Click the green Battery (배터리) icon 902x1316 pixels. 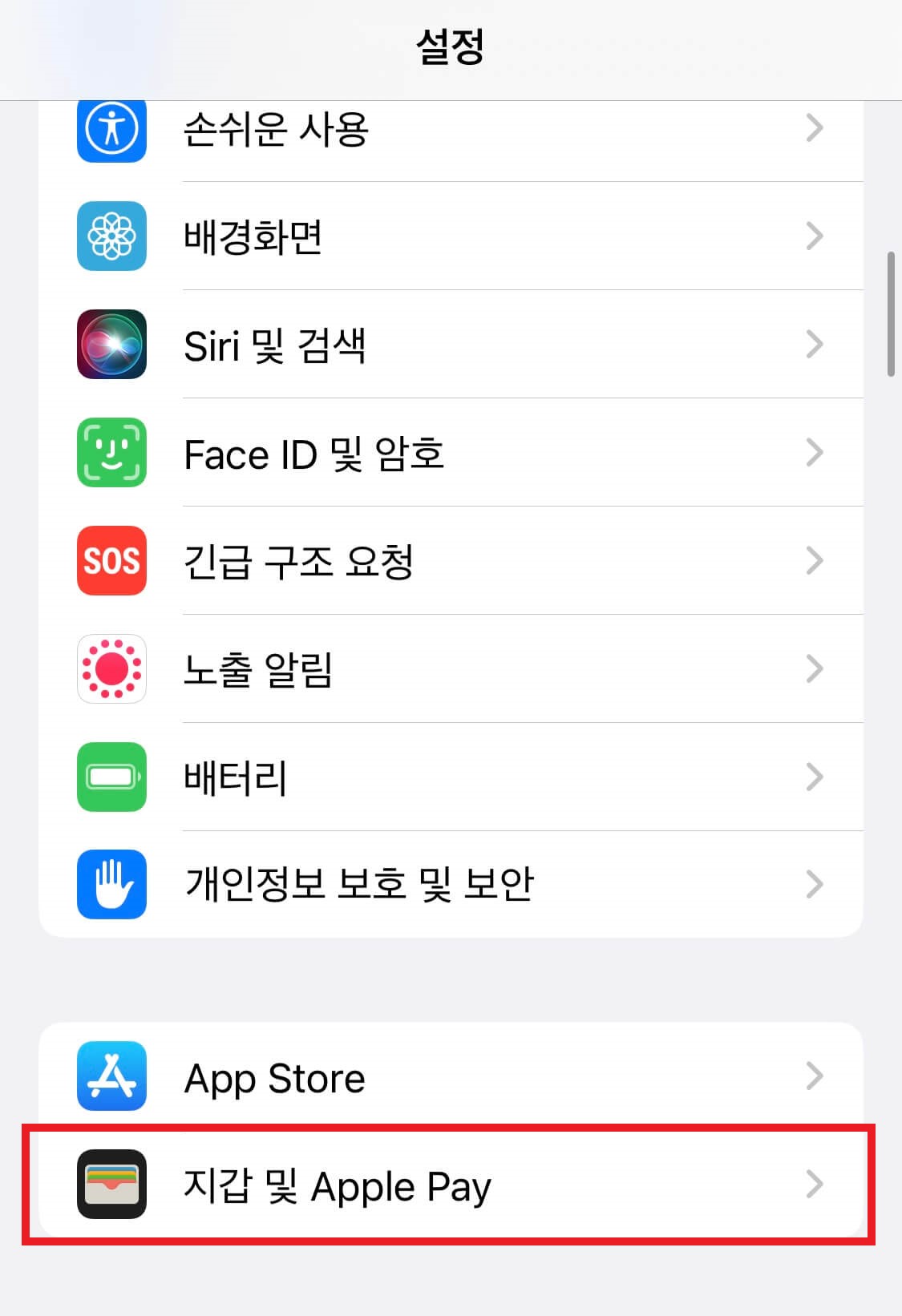point(111,777)
